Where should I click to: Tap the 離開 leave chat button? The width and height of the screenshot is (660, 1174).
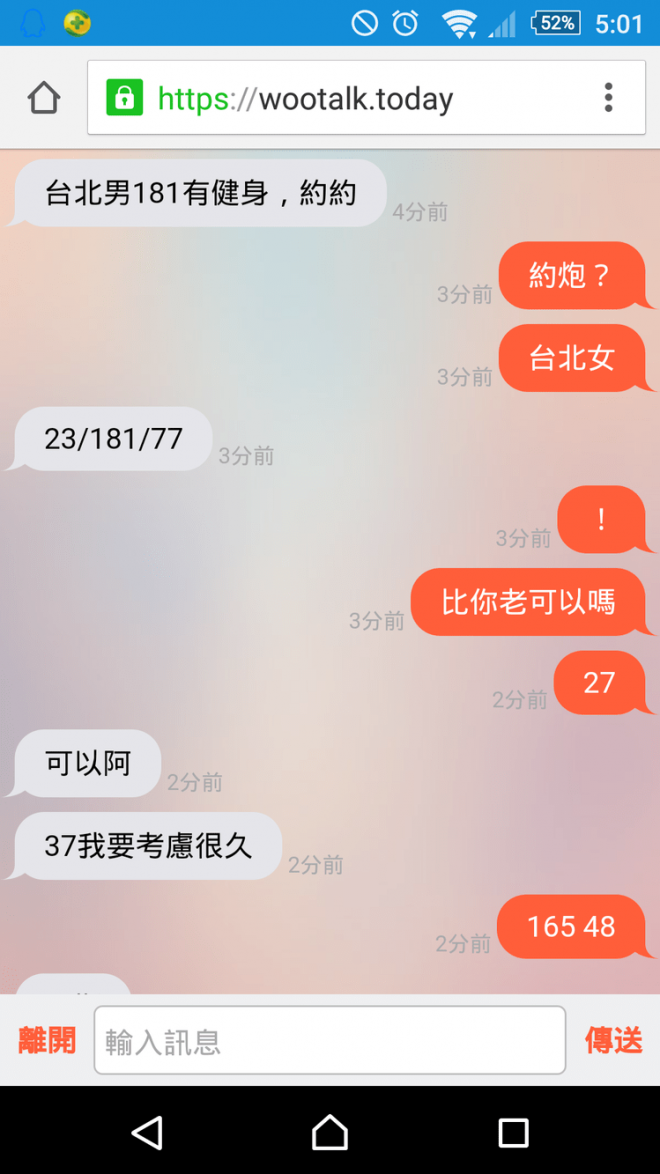[47, 1040]
